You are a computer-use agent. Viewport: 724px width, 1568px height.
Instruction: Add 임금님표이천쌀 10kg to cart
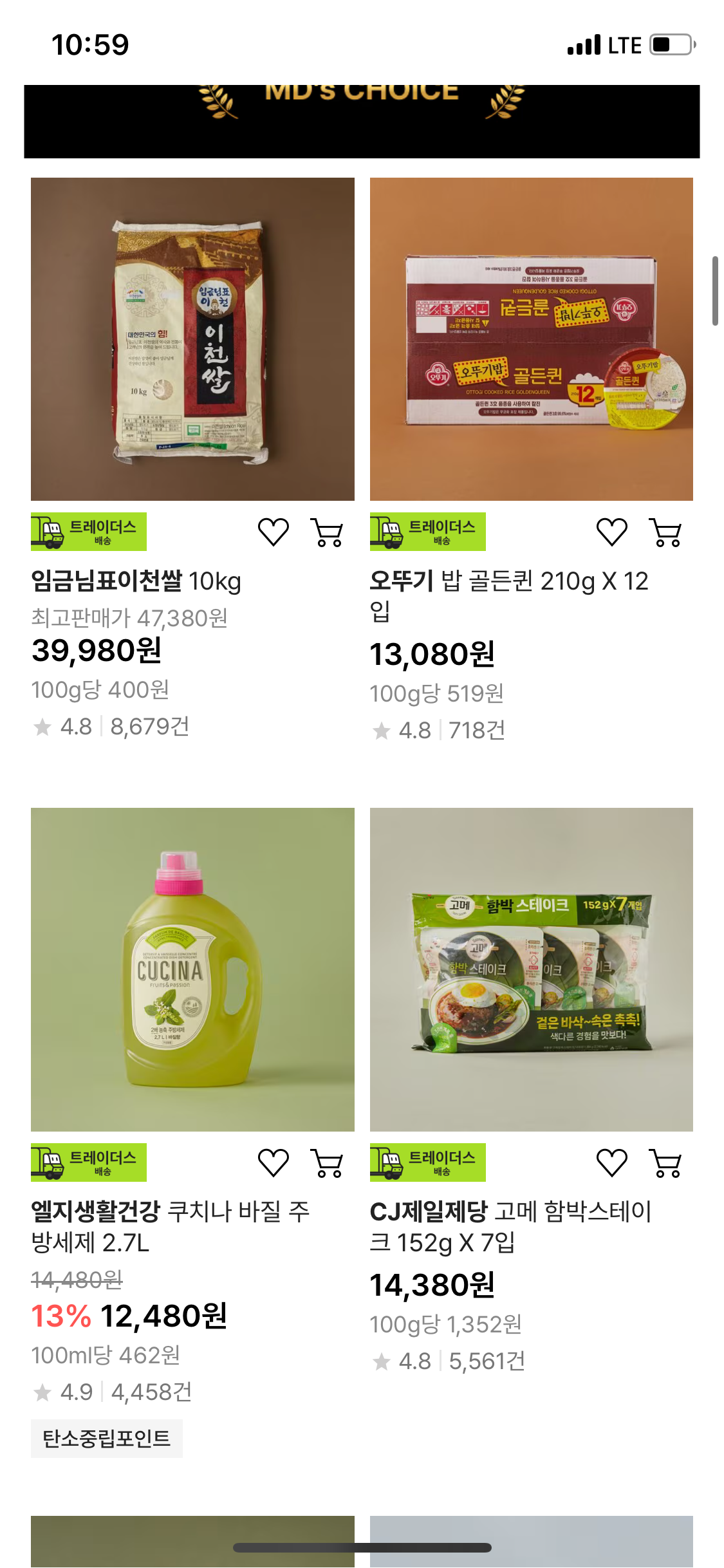click(328, 532)
